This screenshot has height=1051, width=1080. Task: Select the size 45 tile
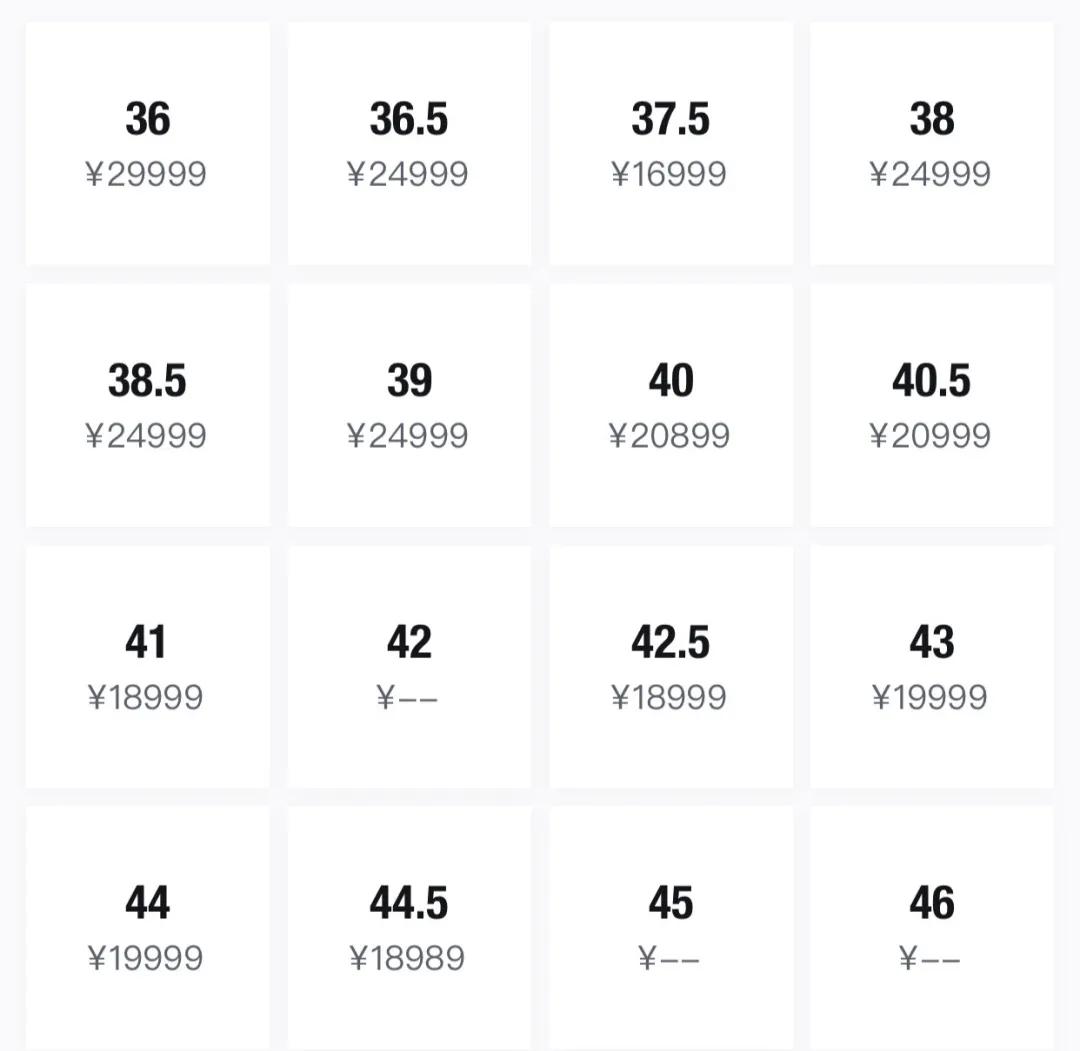670,928
